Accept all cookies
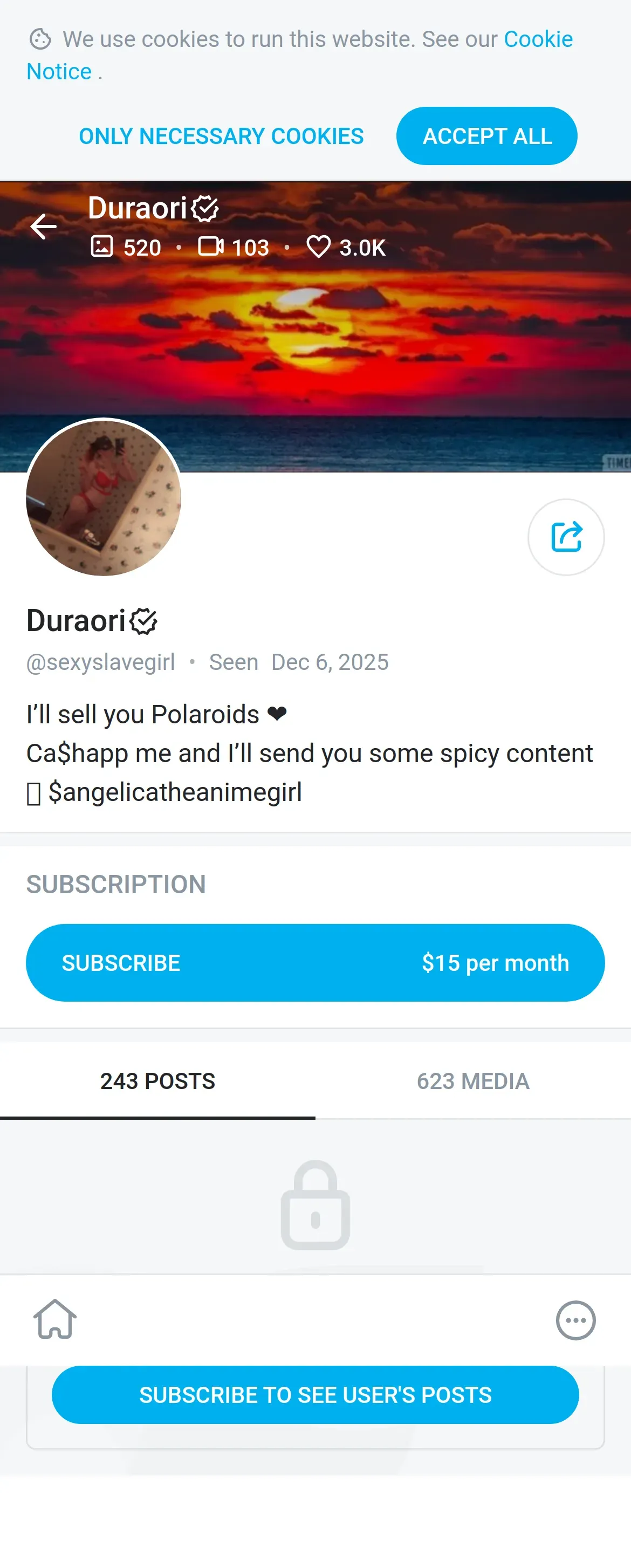Screen dimensions: 631x1568 click(x=486, y=136)
